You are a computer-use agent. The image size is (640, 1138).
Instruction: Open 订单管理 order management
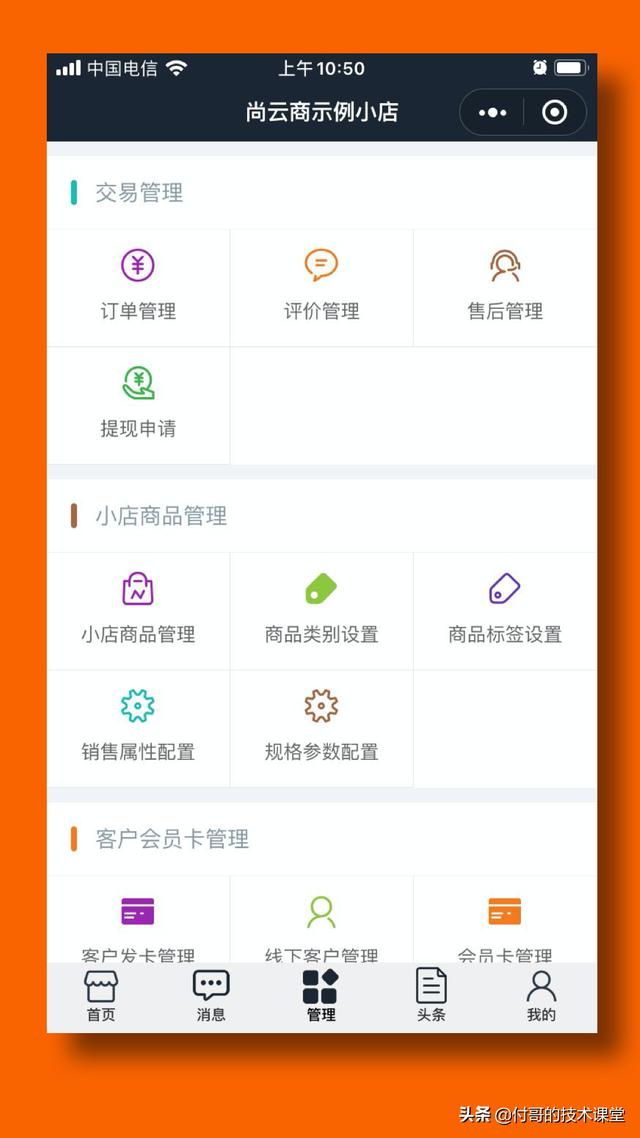[x=138, y=287]
